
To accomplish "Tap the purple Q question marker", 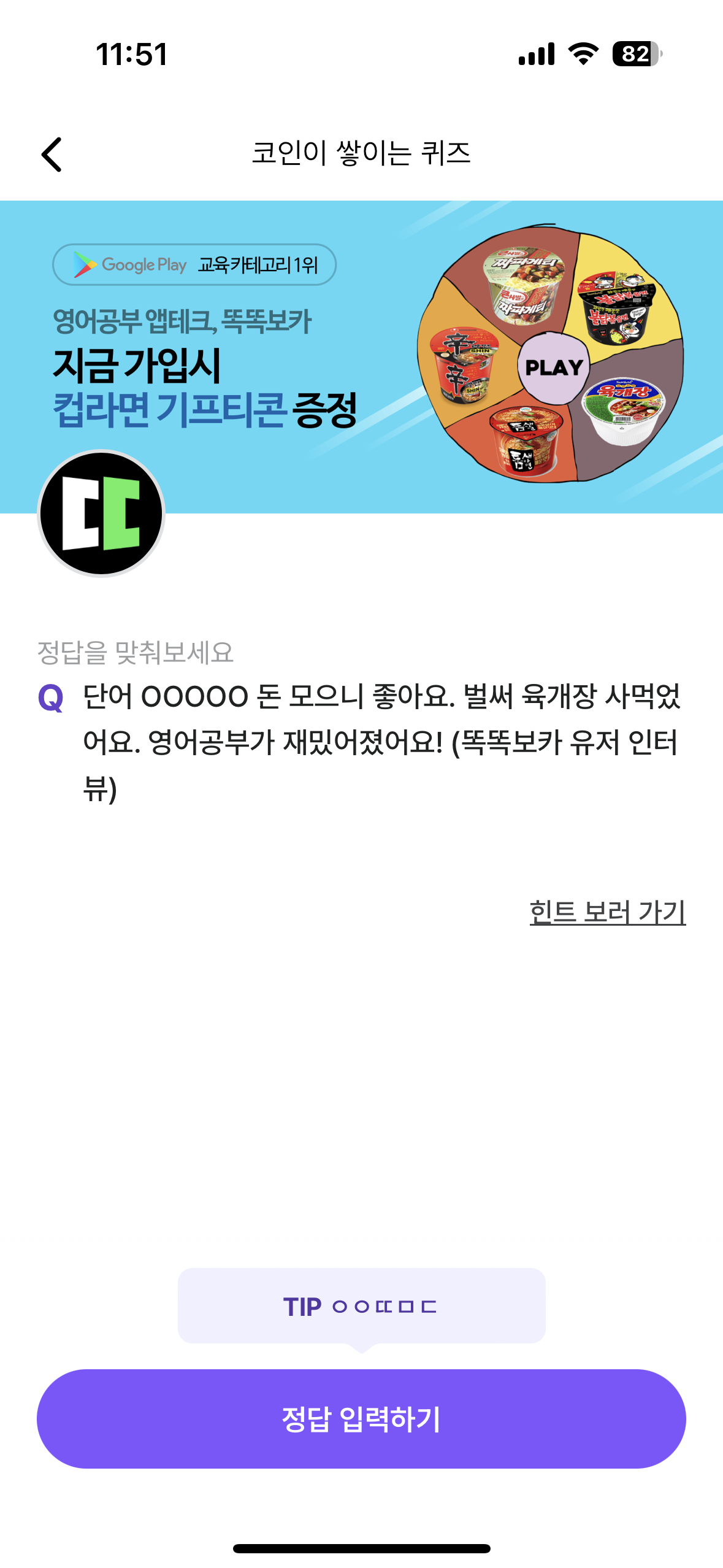I will [50, 700].
